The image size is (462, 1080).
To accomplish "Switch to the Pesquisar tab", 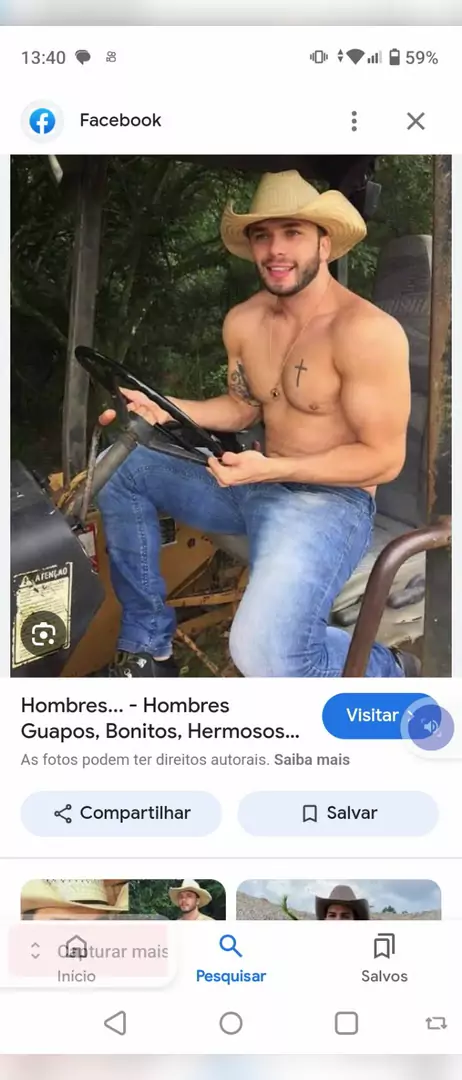I will [231, 958].
